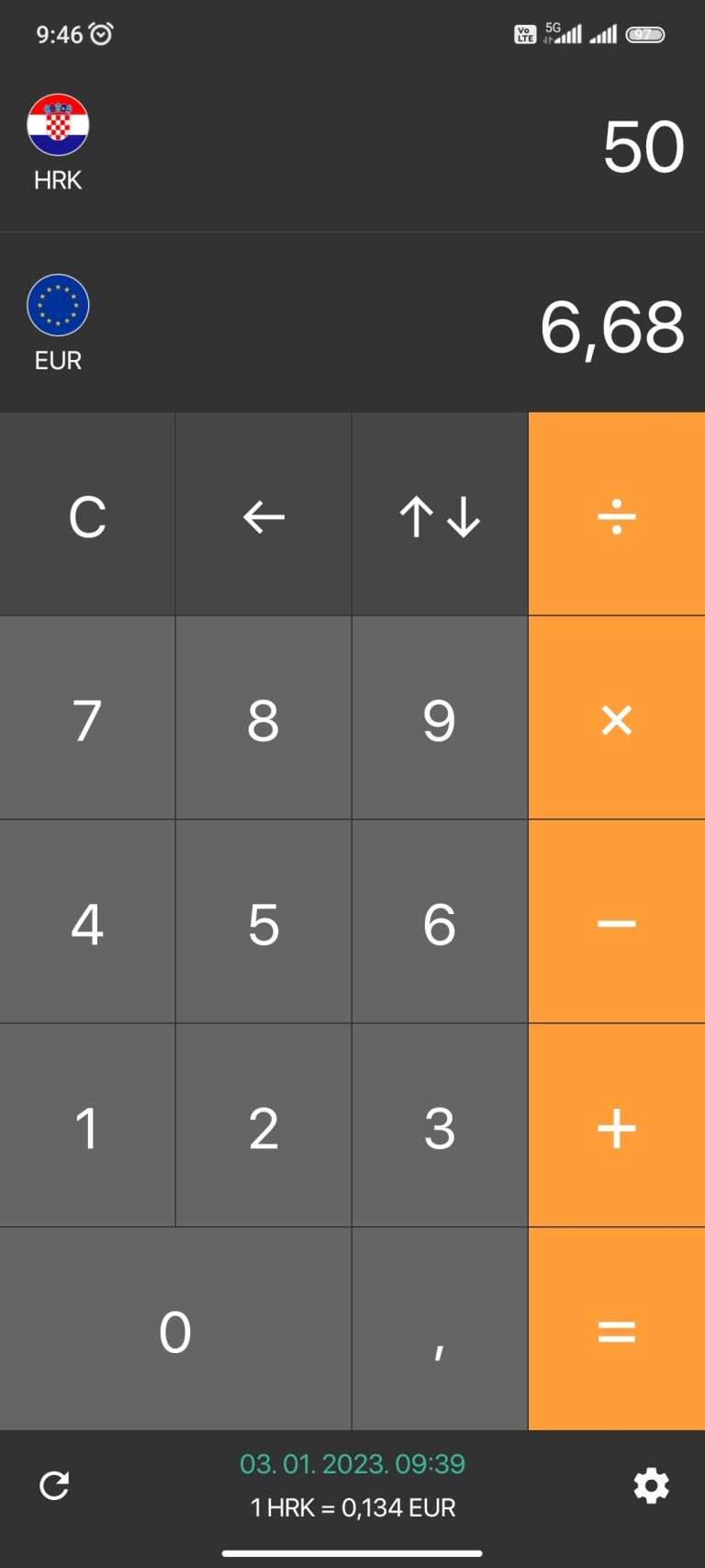Enter digit 0

click(175, 1330)
